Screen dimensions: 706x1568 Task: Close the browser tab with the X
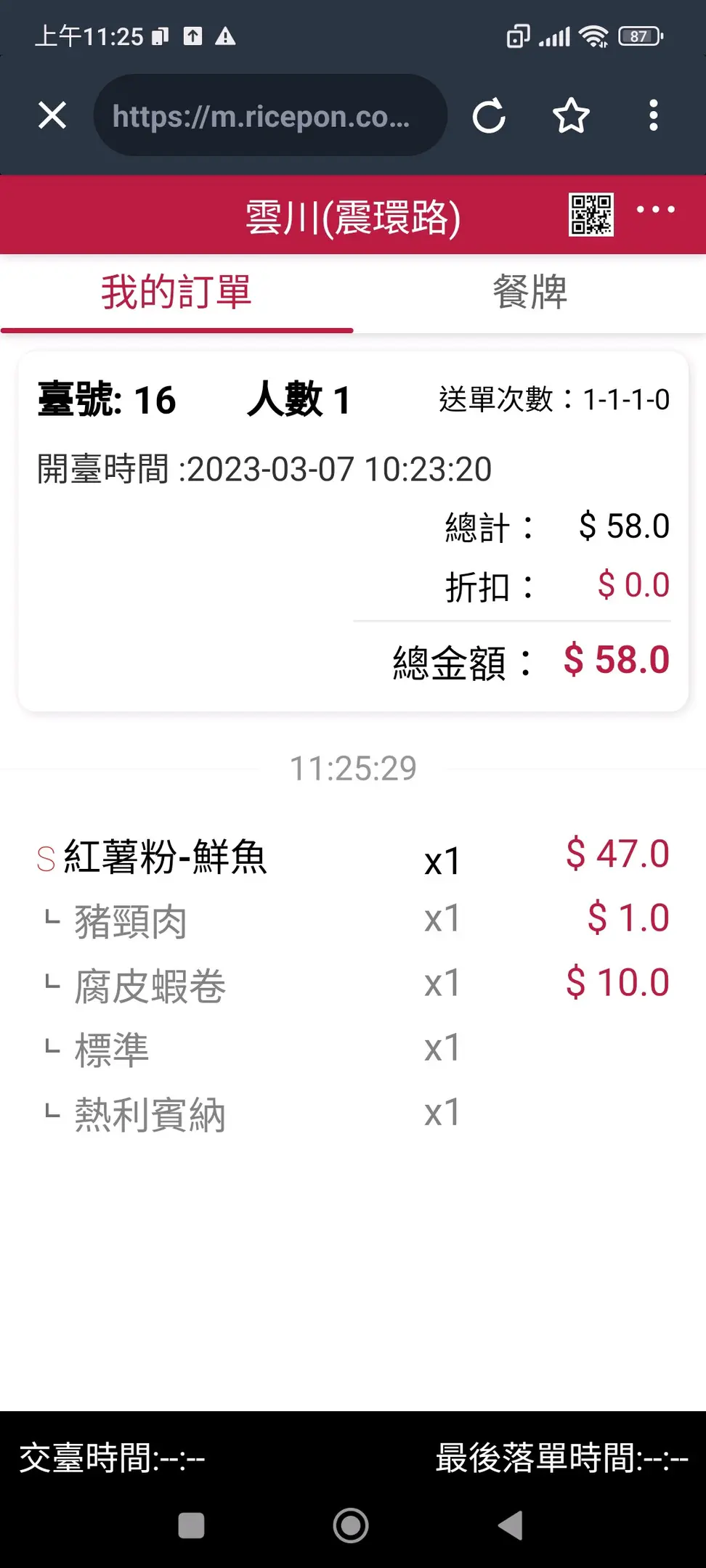[52, 115]
